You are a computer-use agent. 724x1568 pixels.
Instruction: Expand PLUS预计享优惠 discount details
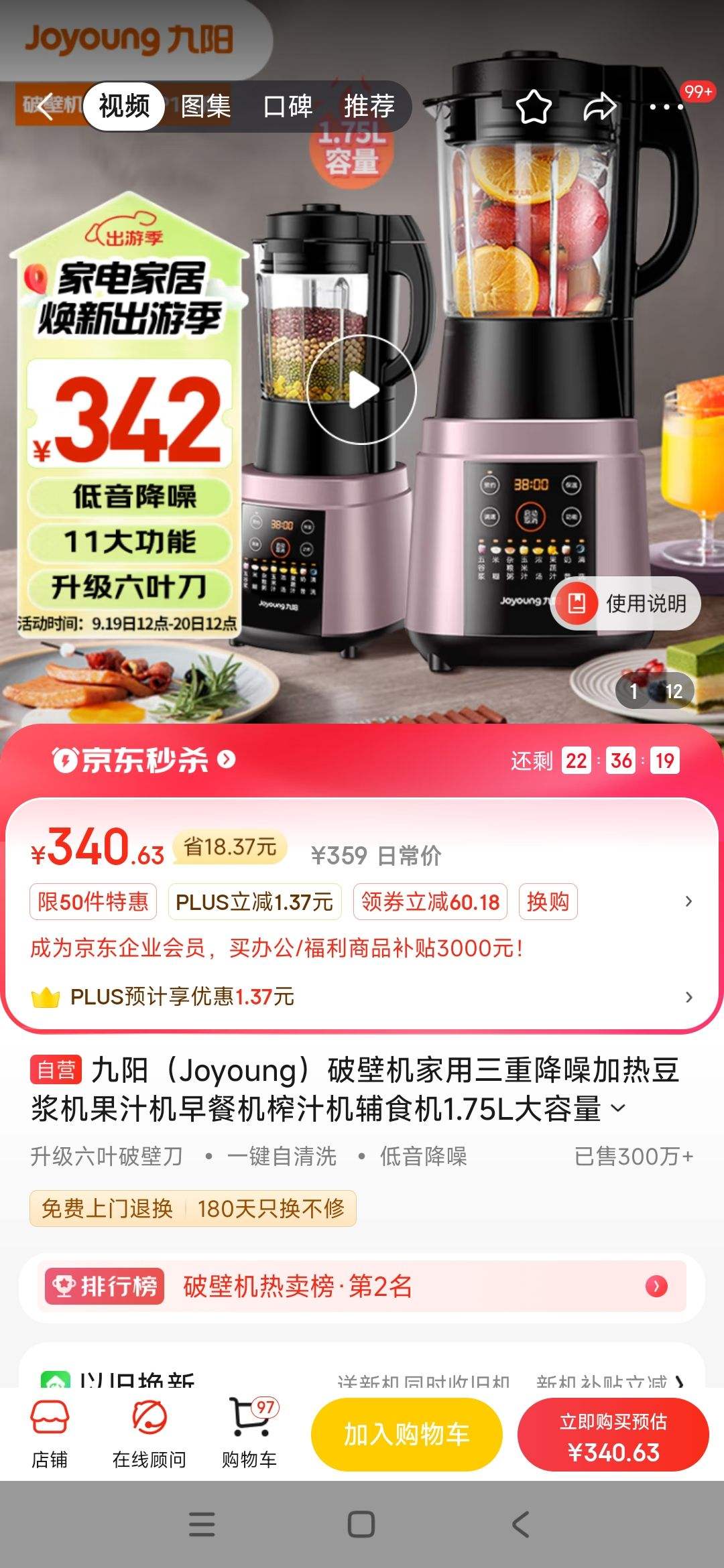(690, 998)
